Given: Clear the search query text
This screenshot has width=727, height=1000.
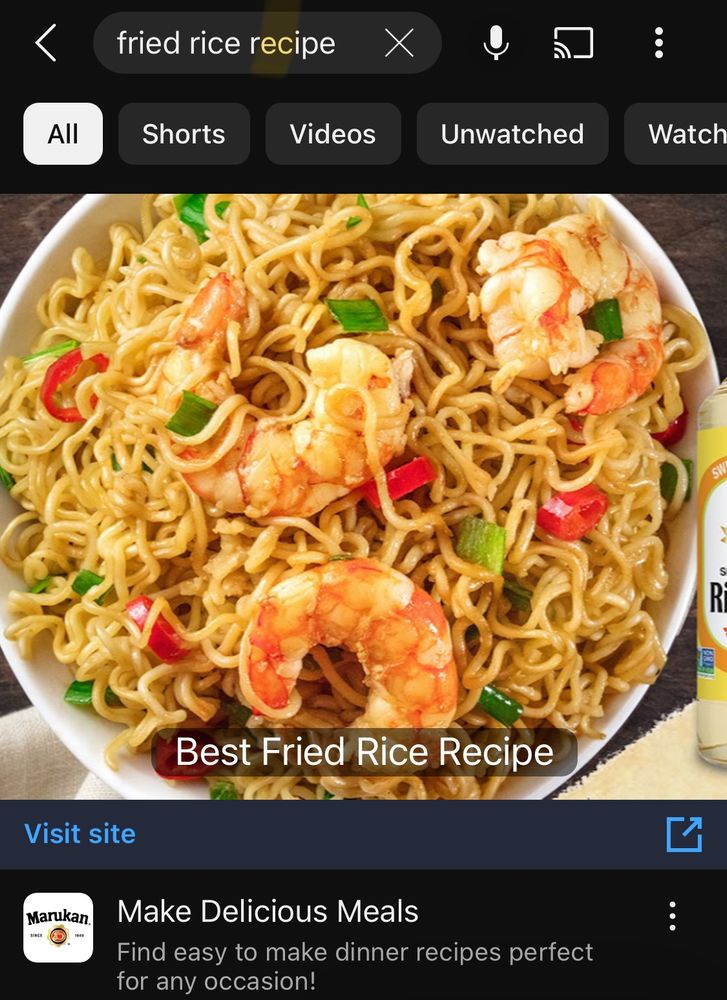Looking at the screenshot, I should pyautogui.click(x=399, y=43).
